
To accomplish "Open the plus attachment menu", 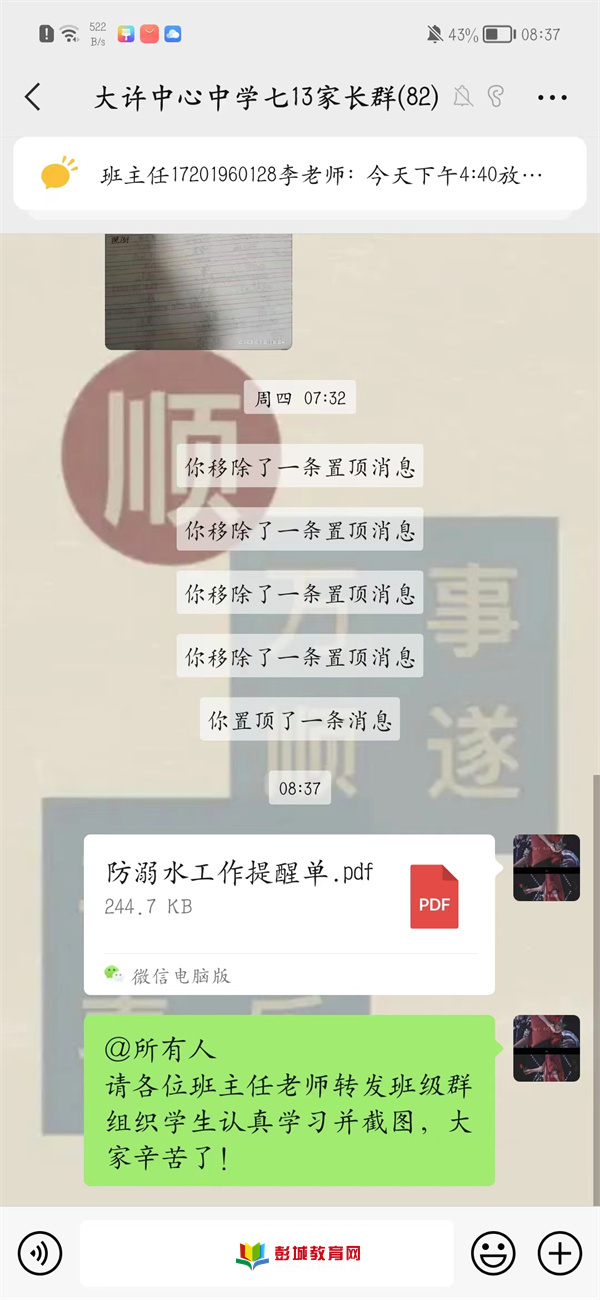I will tap(559, 1252).
